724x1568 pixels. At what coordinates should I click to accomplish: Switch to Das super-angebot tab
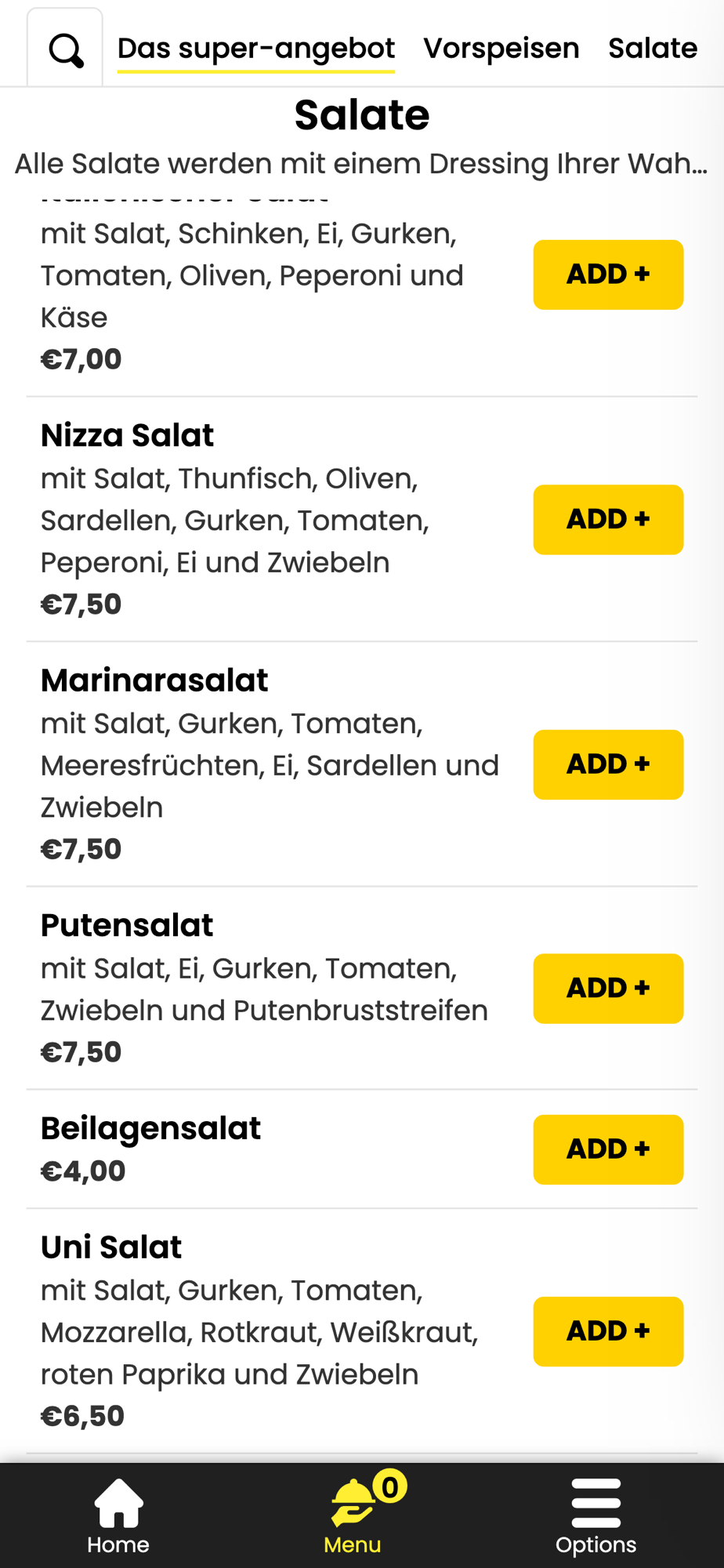[x=256, y=49]
